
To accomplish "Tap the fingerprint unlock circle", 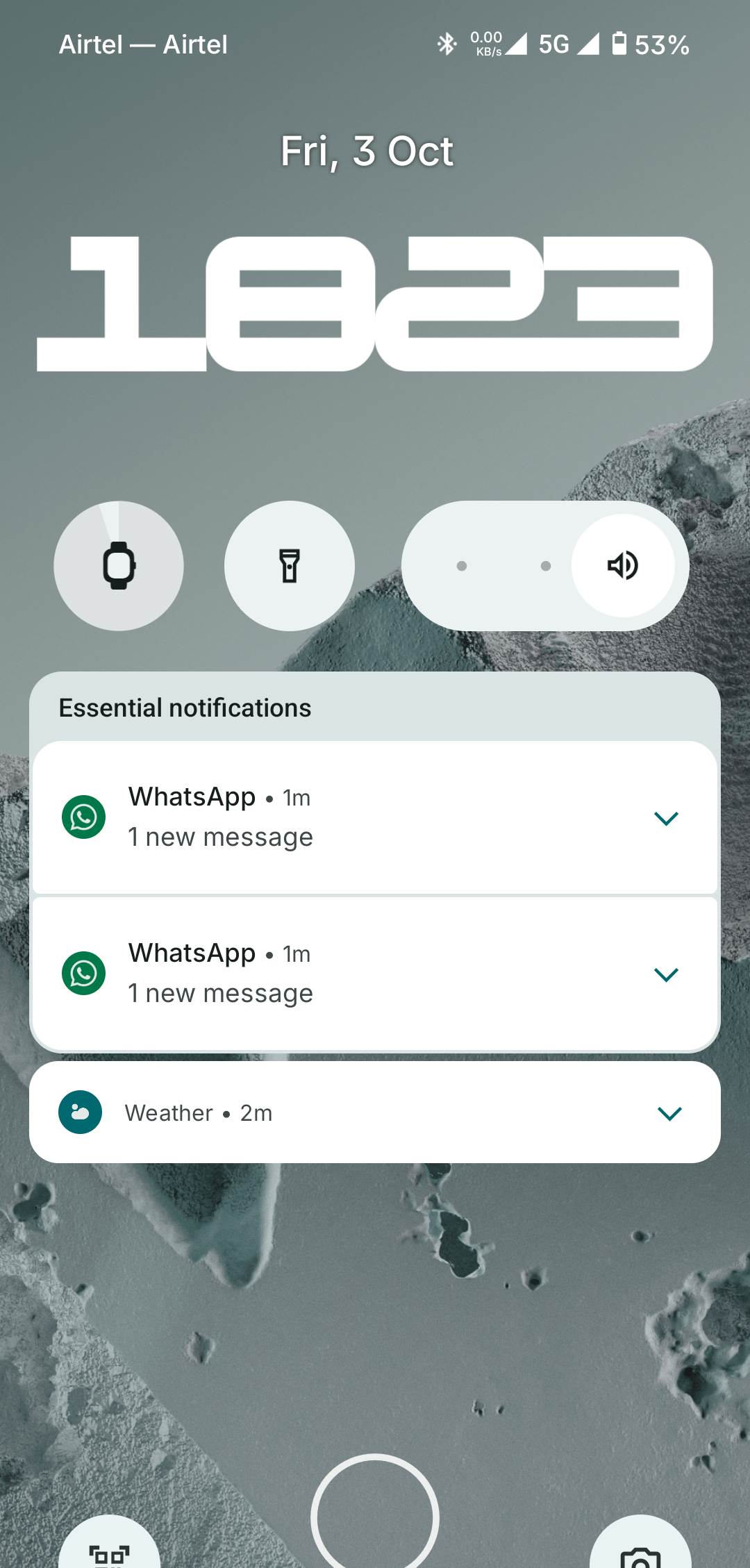I will pyautogui.click(x=375, y=1517).
